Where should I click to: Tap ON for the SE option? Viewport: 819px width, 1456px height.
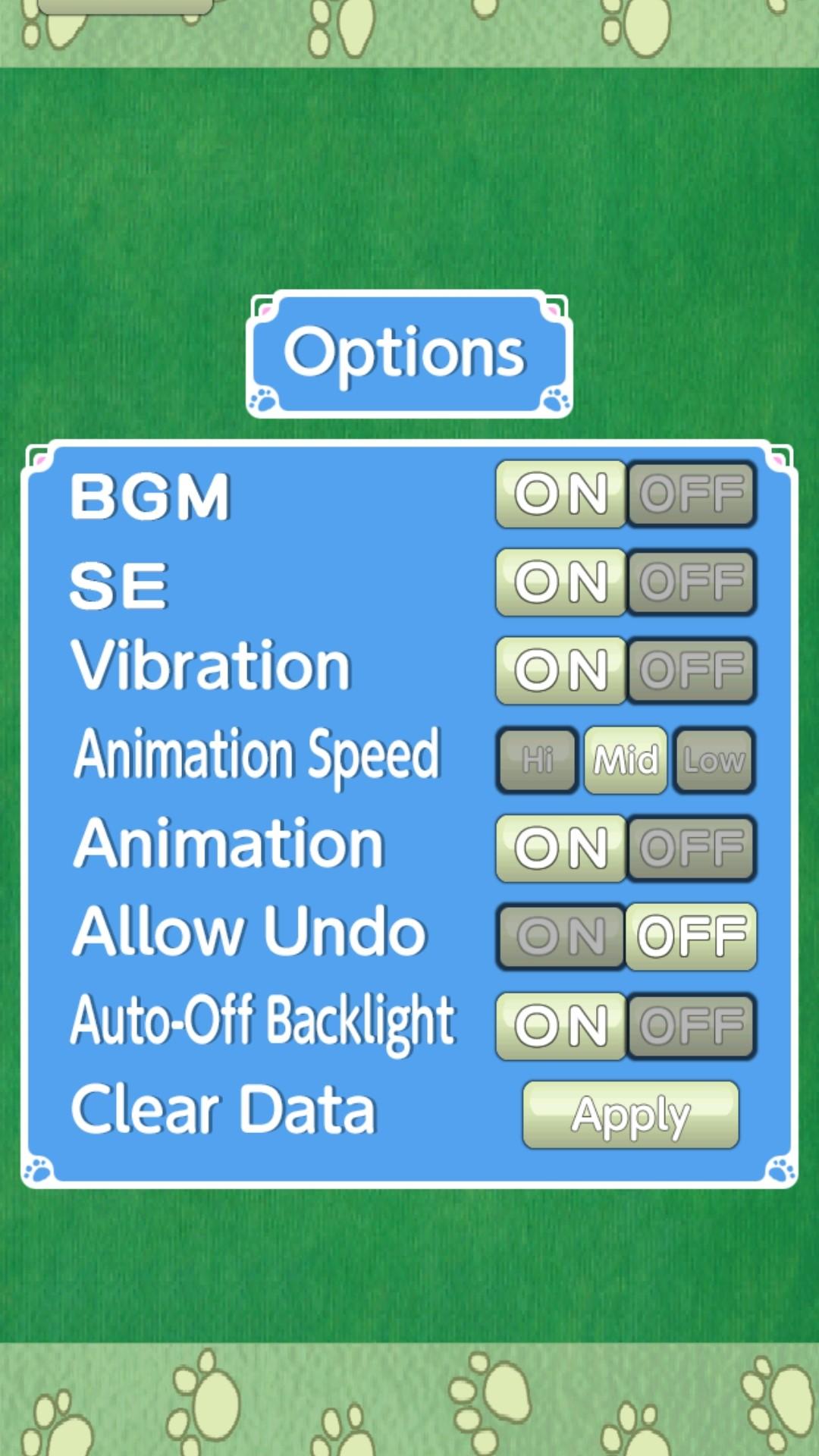click(561, 582)
